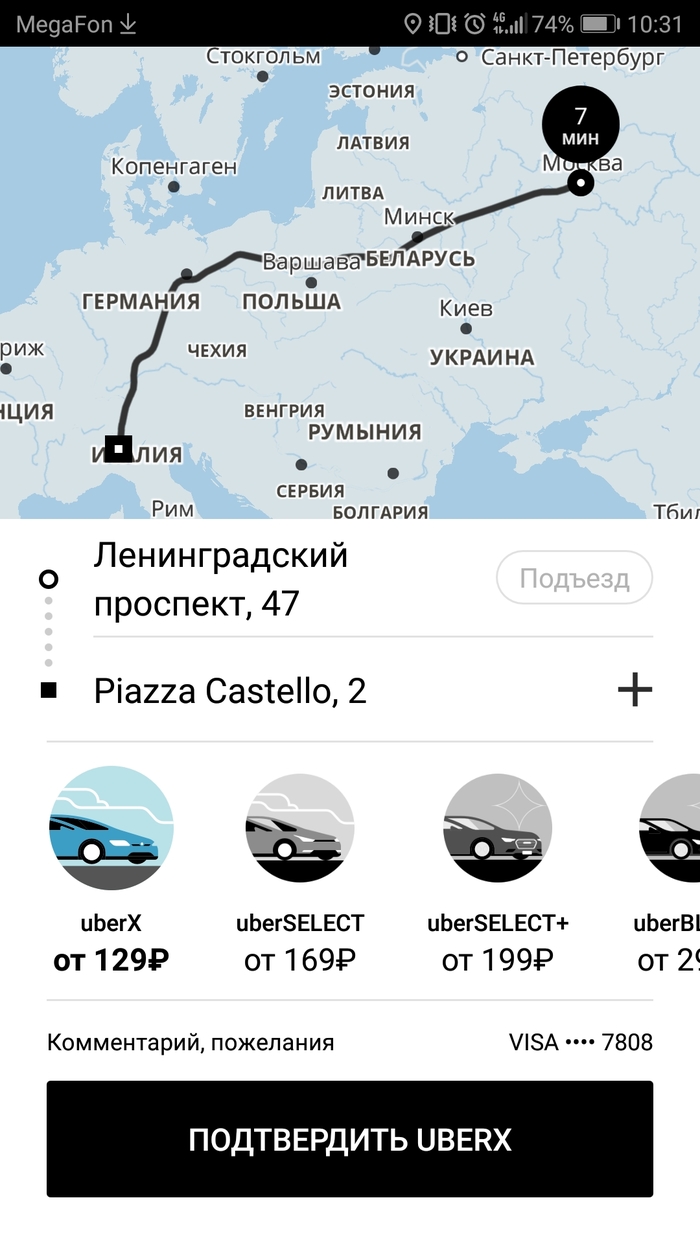This screenshot has width=700, height=1244.
Task: Add a stop with the plus icon
Action: pyautogui.click(x=634, y=690)
